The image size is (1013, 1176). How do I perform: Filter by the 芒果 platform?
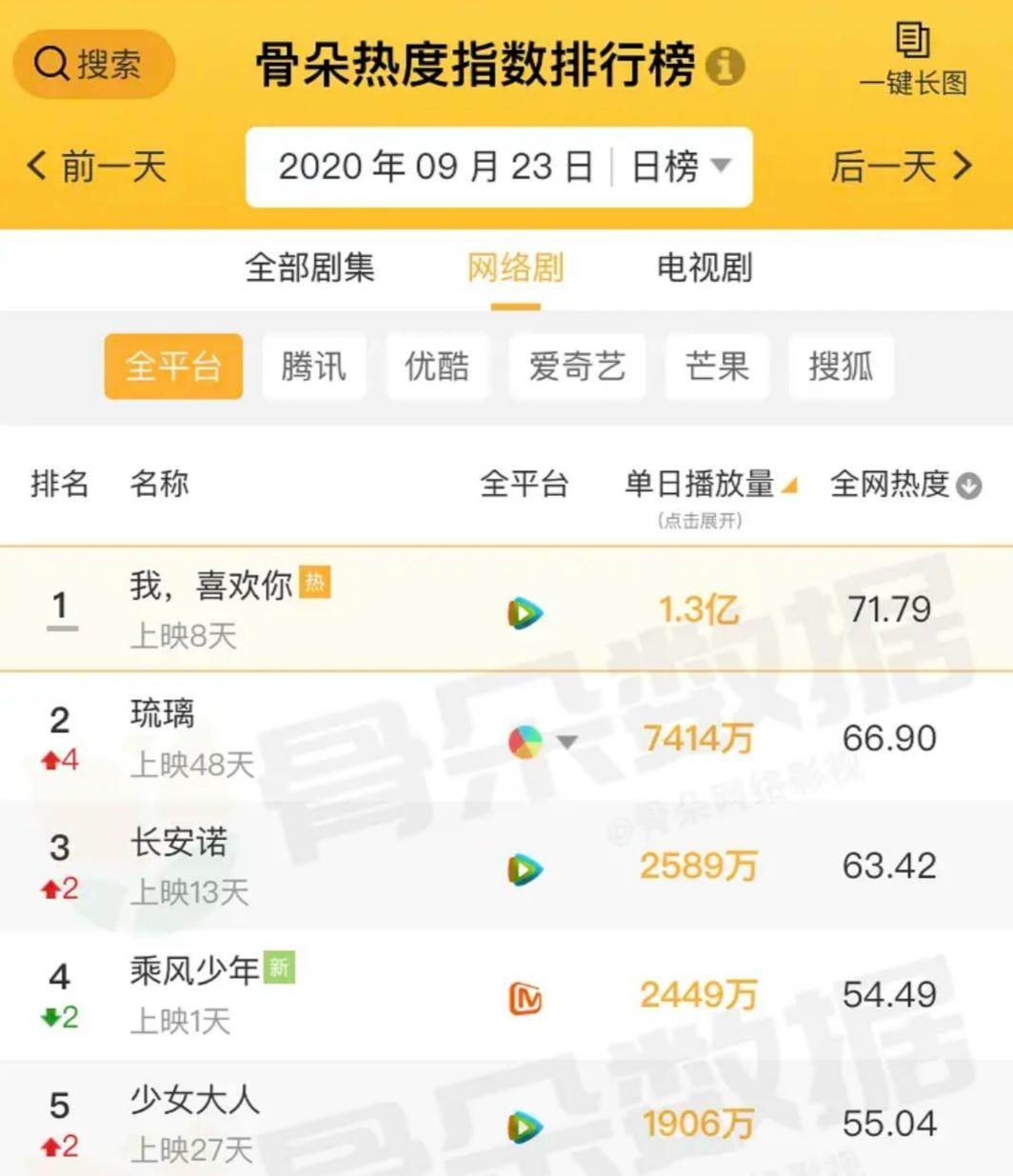716,366
